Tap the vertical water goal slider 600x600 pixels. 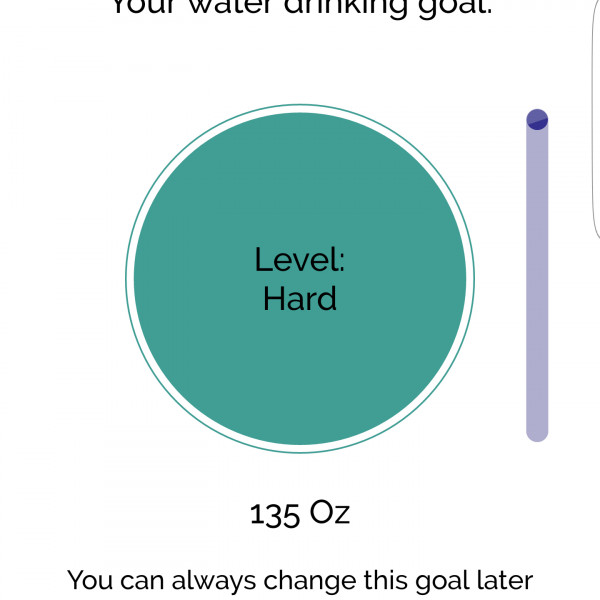coord(537,278)
